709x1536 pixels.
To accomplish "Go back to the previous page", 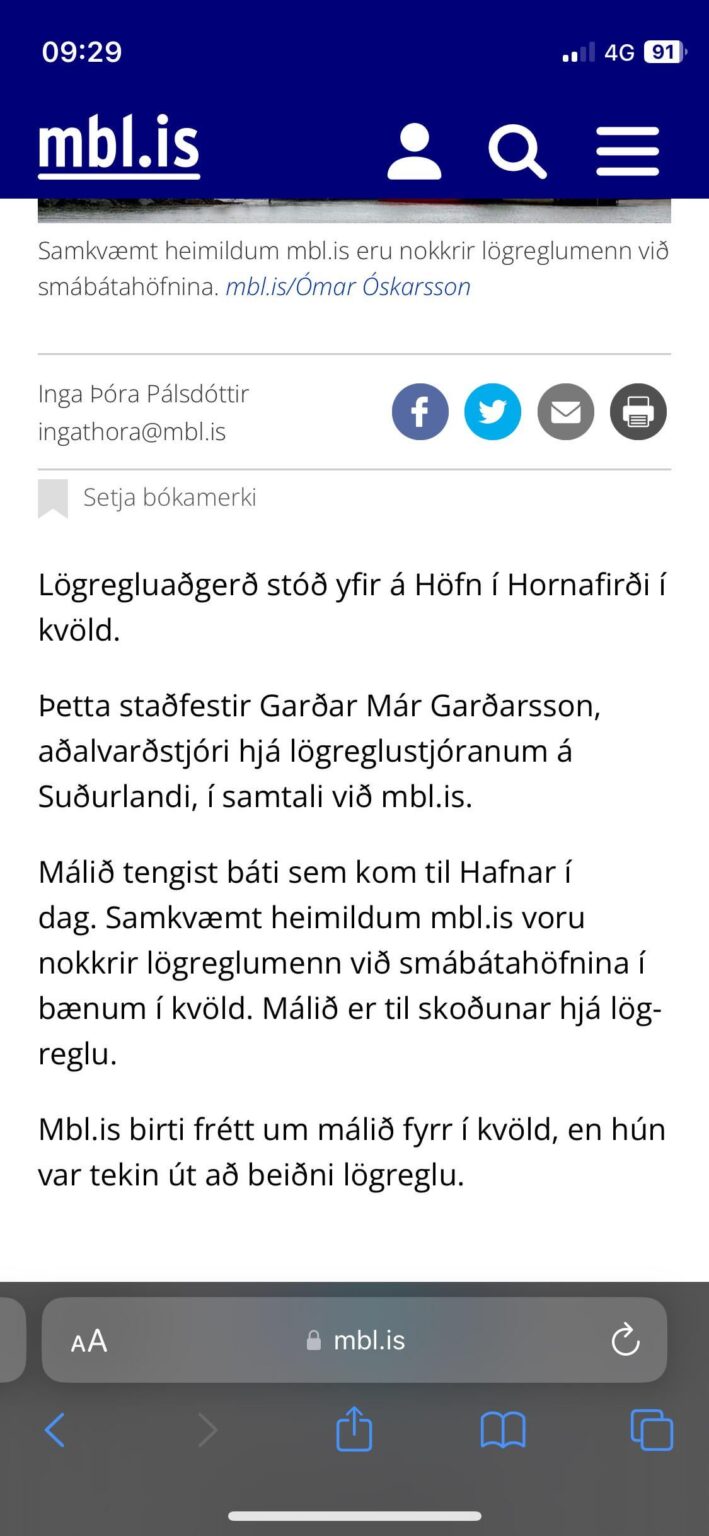I will [x=55, y=1430].
